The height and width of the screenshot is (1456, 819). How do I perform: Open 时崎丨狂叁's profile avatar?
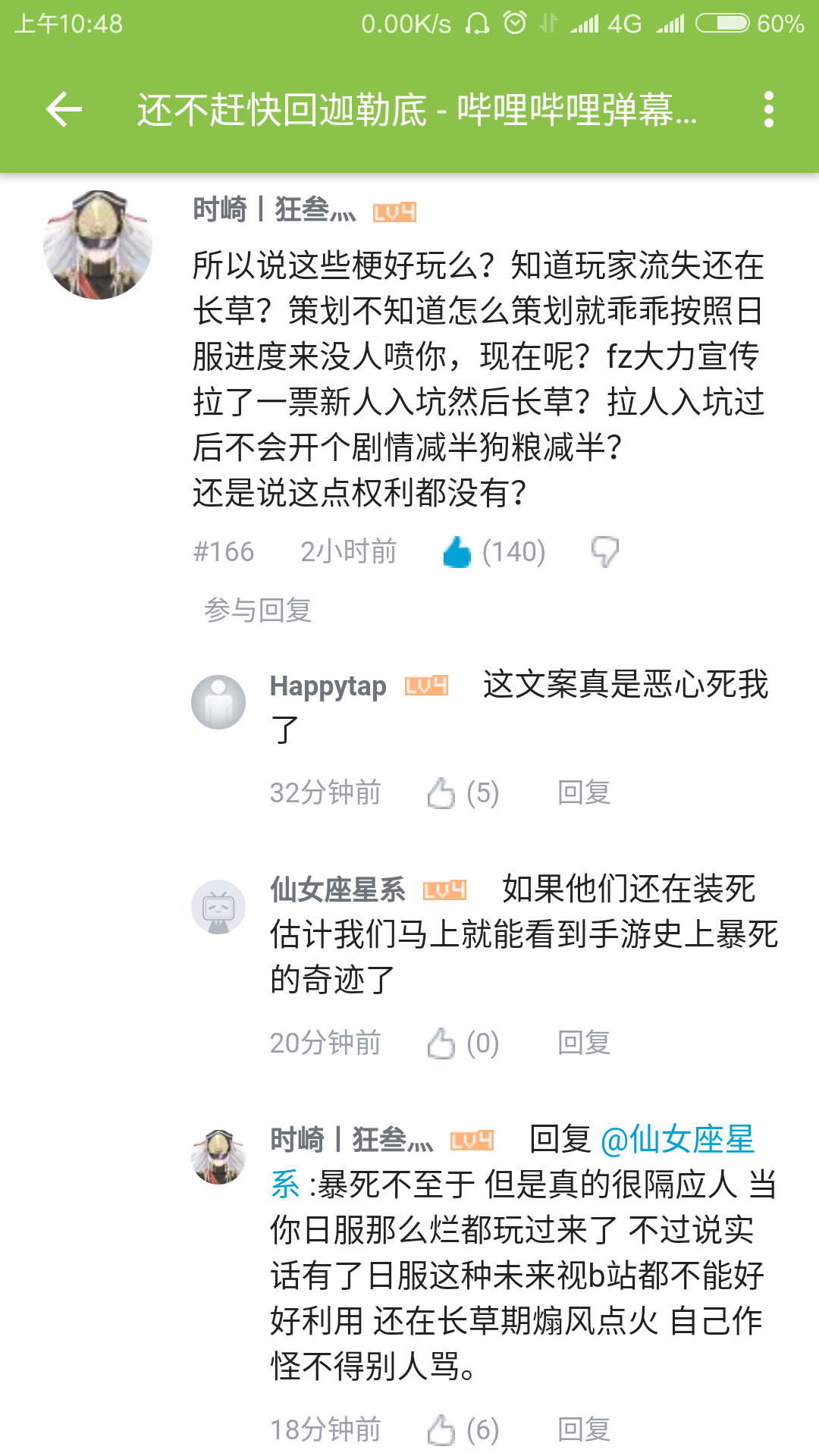click(97, 243)
